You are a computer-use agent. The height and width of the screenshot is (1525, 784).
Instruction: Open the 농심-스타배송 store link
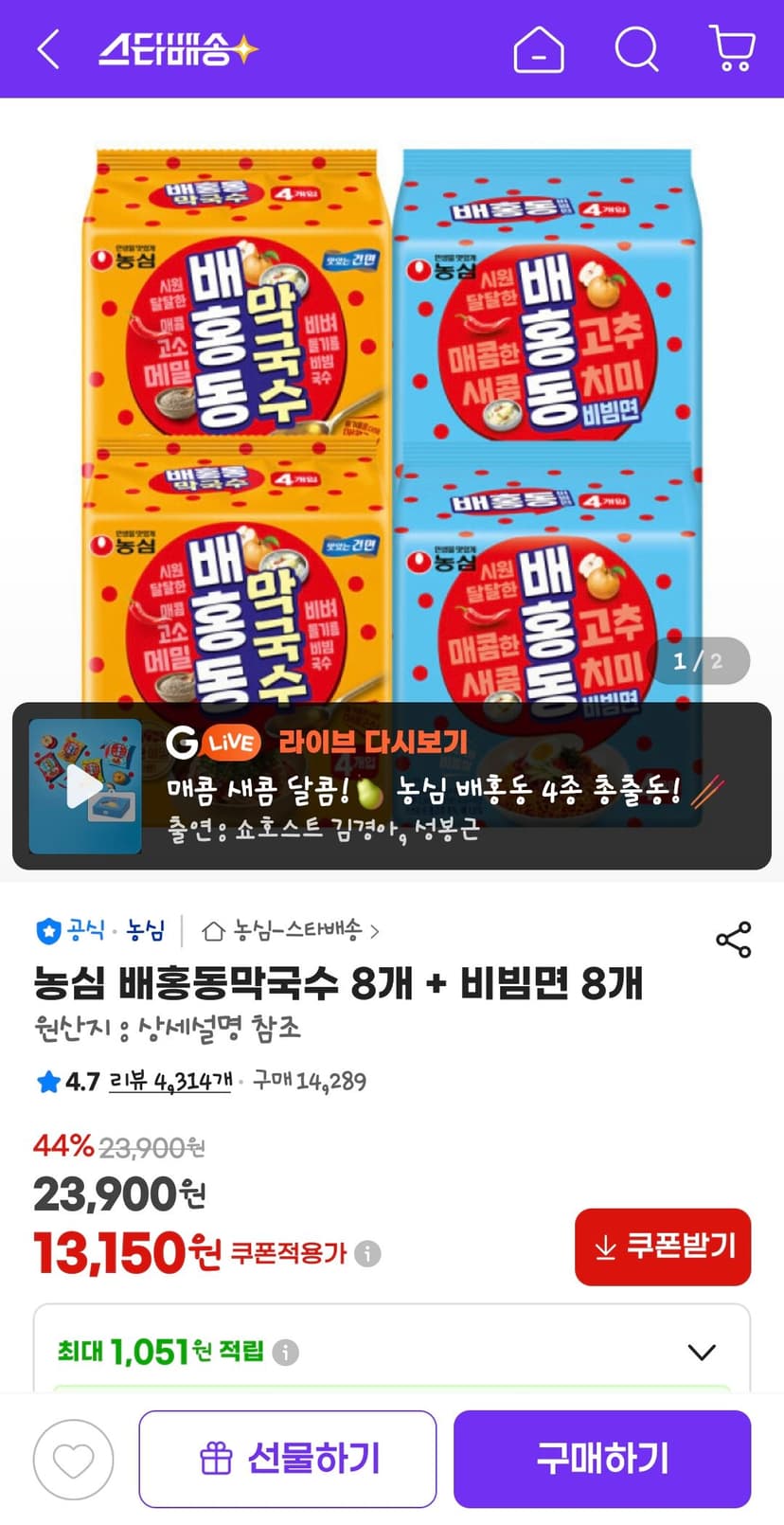tap(290, 931)
